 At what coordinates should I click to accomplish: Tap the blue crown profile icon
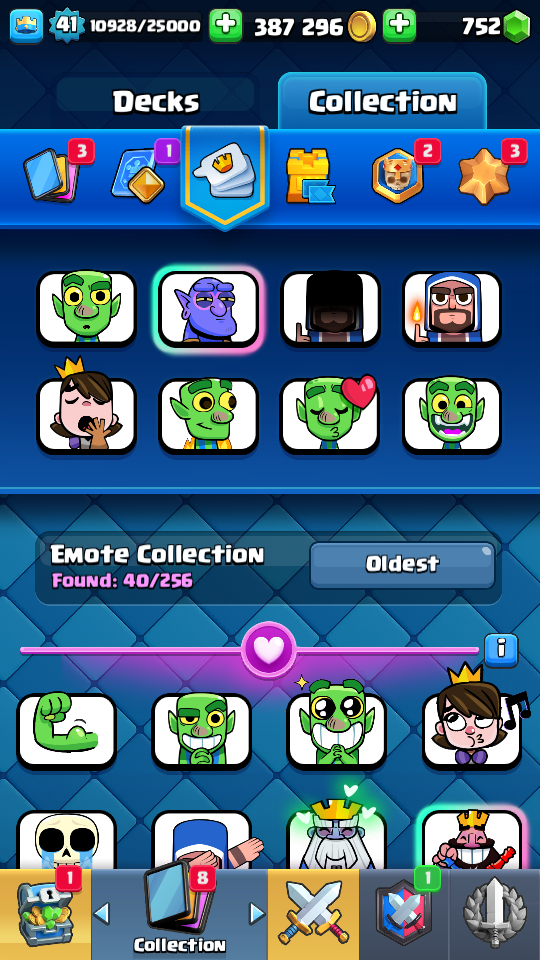point(26,26)
